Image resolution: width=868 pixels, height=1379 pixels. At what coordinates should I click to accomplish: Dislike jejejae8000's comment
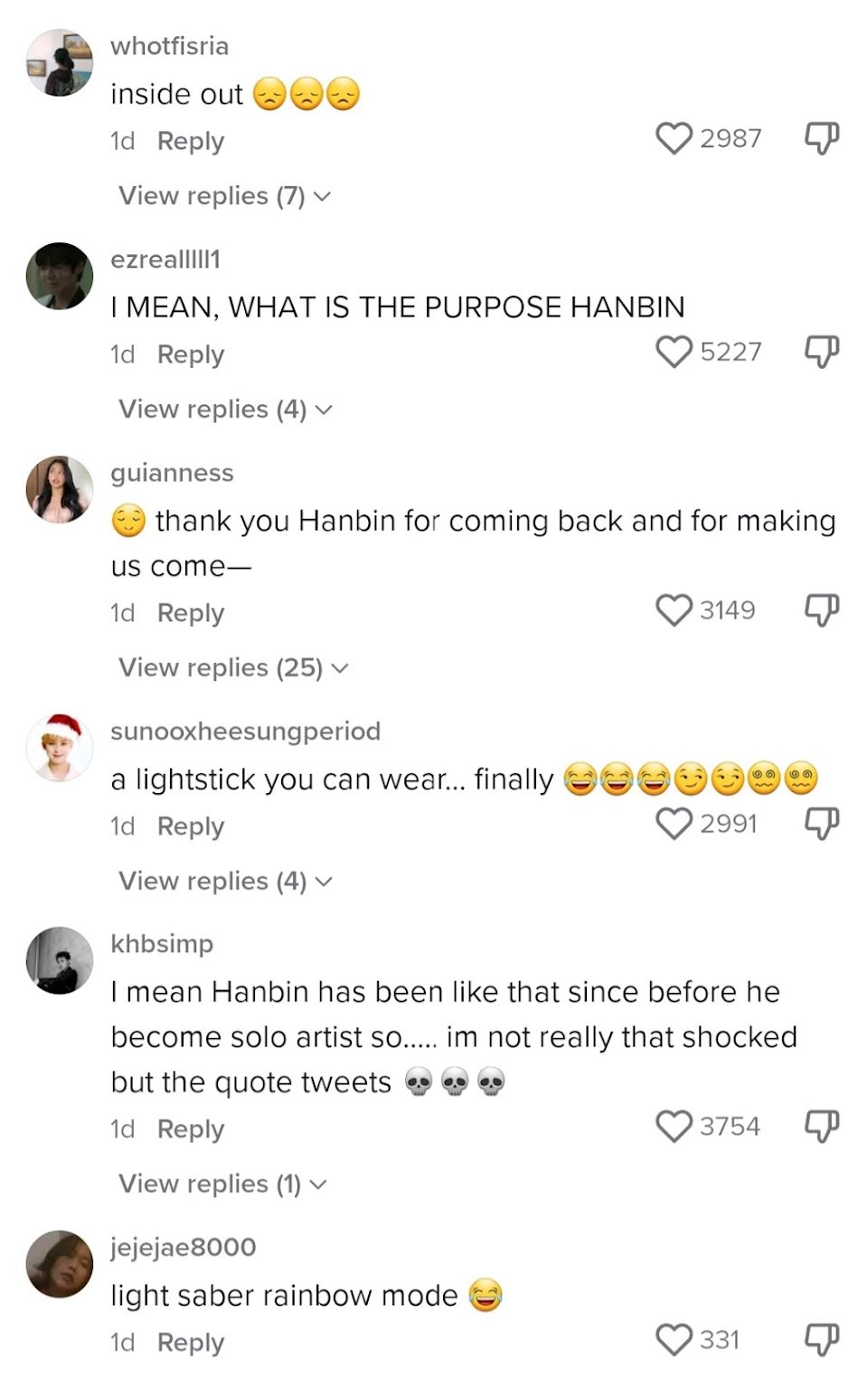tap(822, 1340)
